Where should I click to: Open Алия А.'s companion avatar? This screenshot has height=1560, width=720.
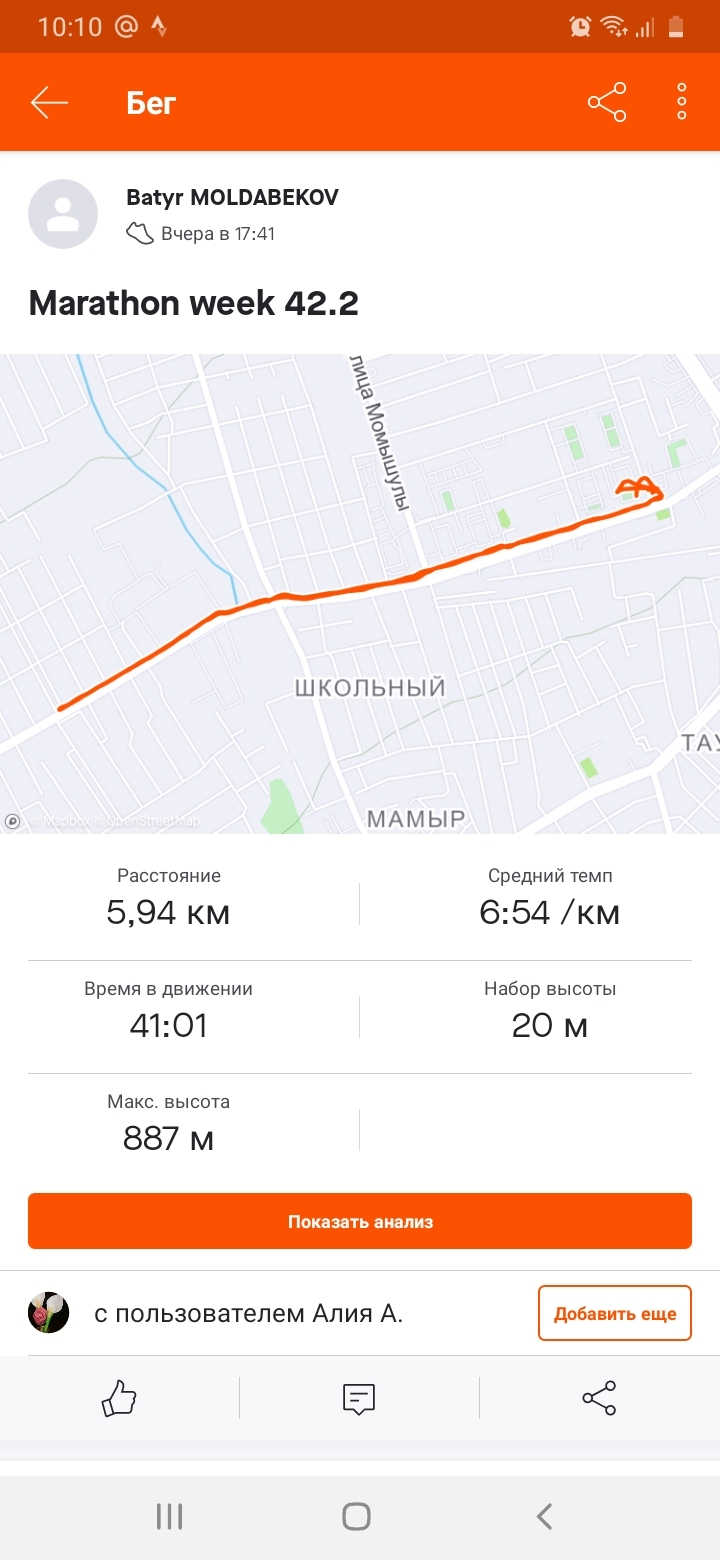48,1313
